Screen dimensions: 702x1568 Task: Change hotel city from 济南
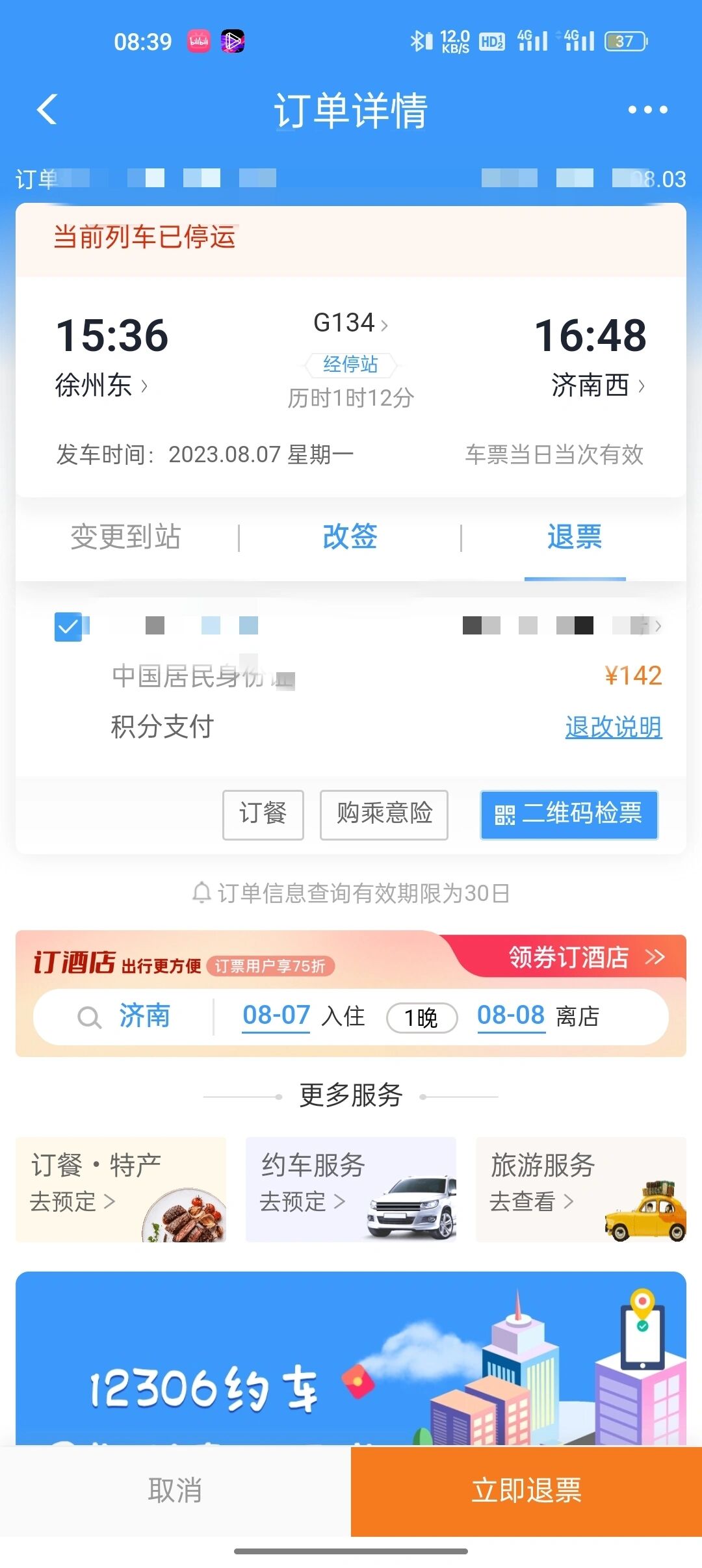pyautogui.click(x=144, y=1016)
